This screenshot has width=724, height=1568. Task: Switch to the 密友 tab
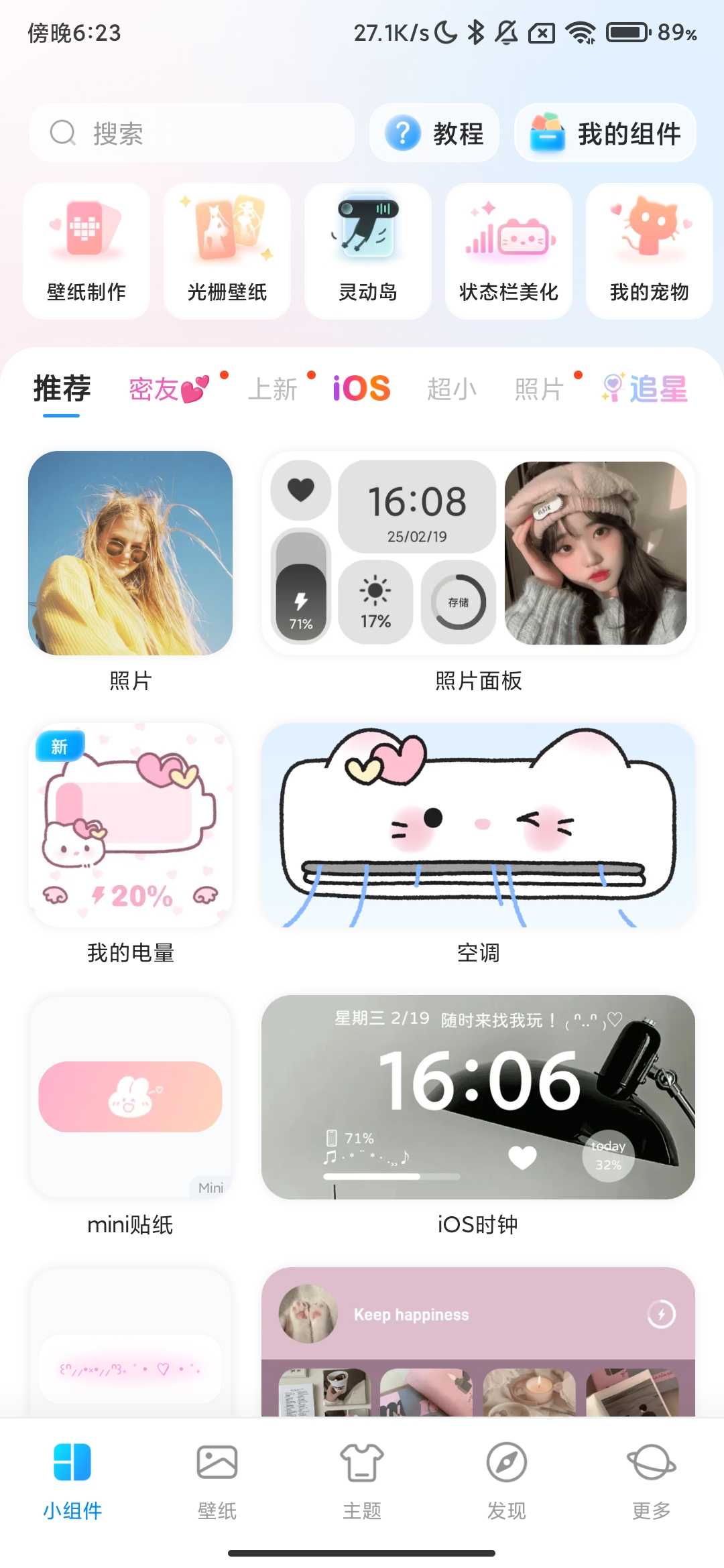point(169,389)
